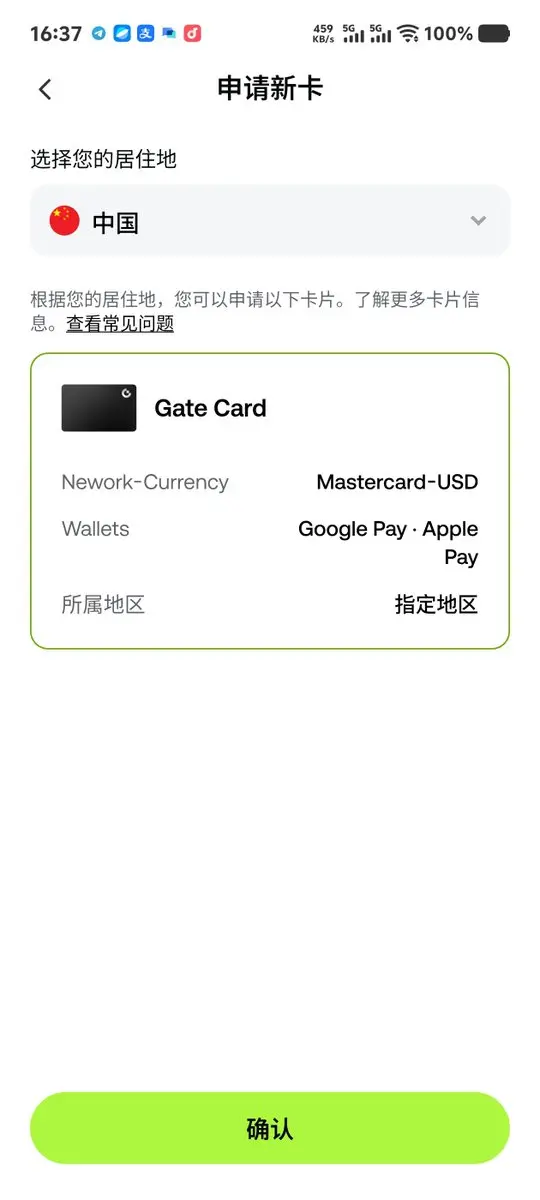Open the 查看常见问题 link
The width and height of the screenshot is (540, 1200).
coord(120,324)
